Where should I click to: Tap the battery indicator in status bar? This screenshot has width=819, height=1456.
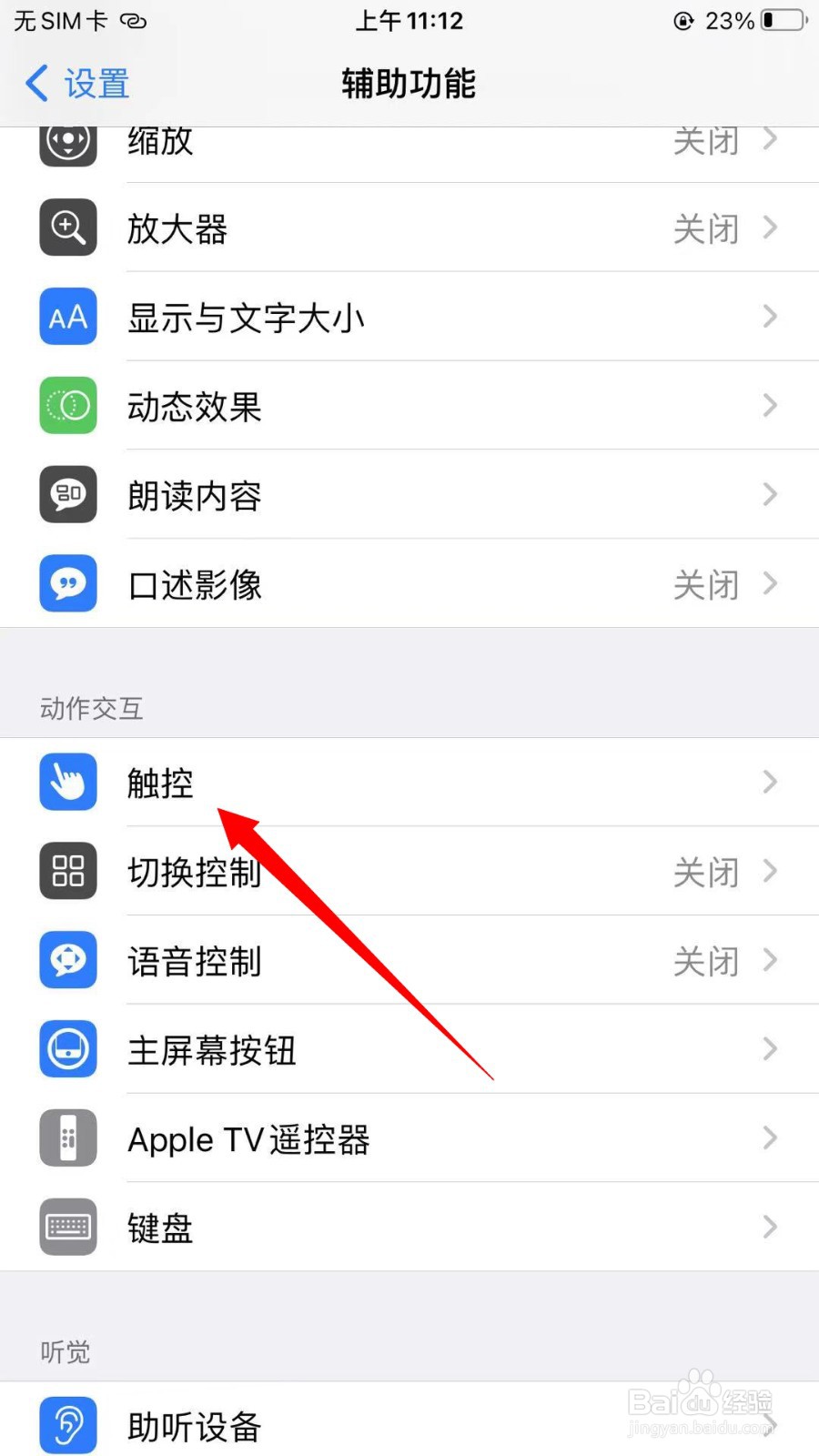(x=778, y=20)
